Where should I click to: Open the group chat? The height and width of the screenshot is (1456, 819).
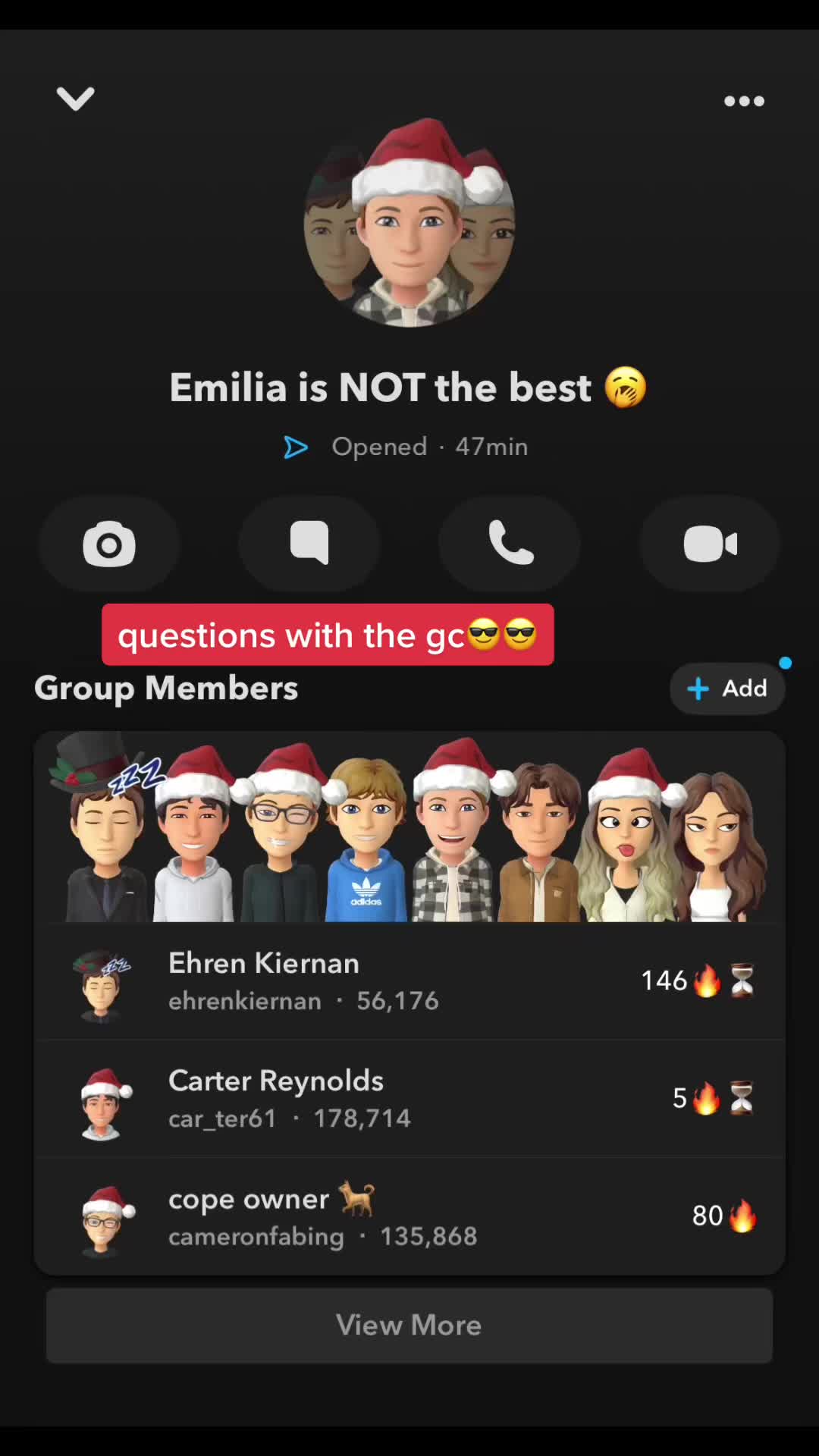pyautogui.click(x=309, y=544)
